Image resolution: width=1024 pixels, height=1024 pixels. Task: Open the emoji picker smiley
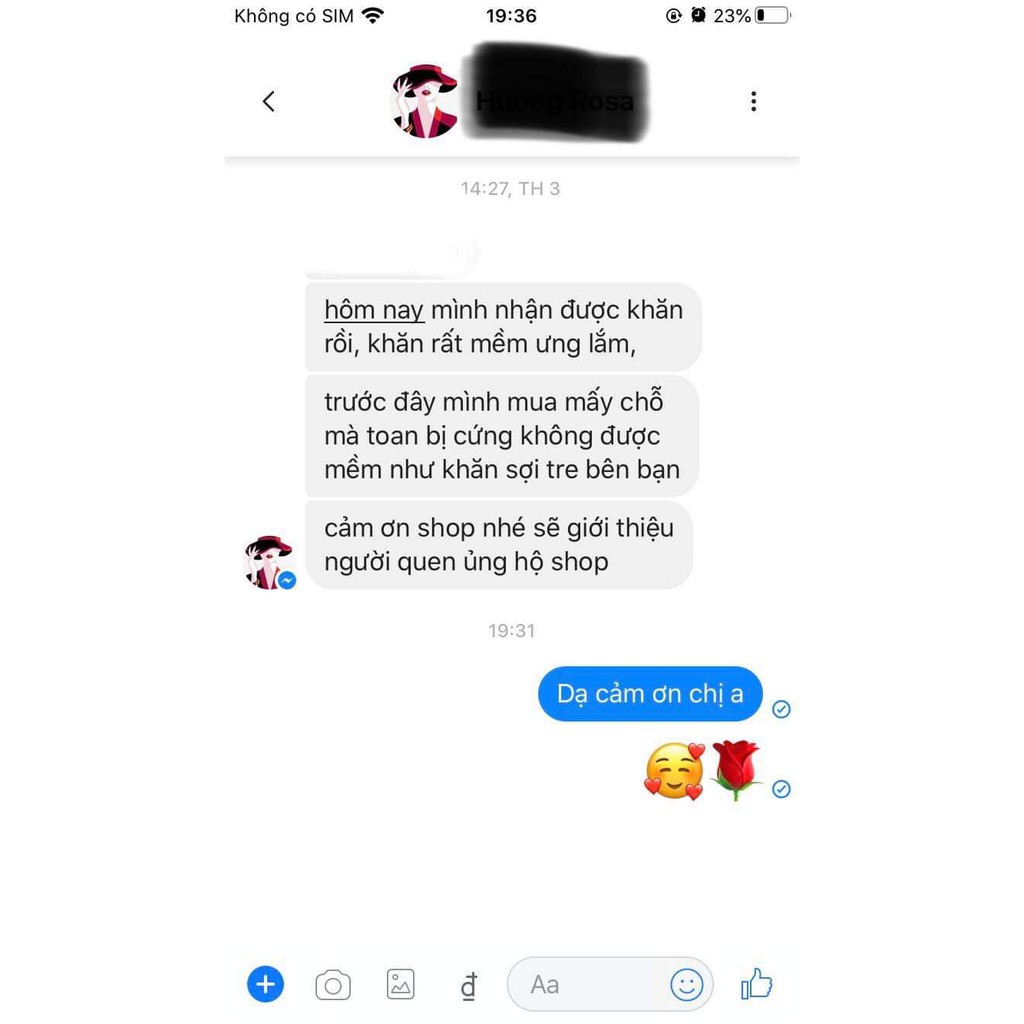click(x=686, y=985)
